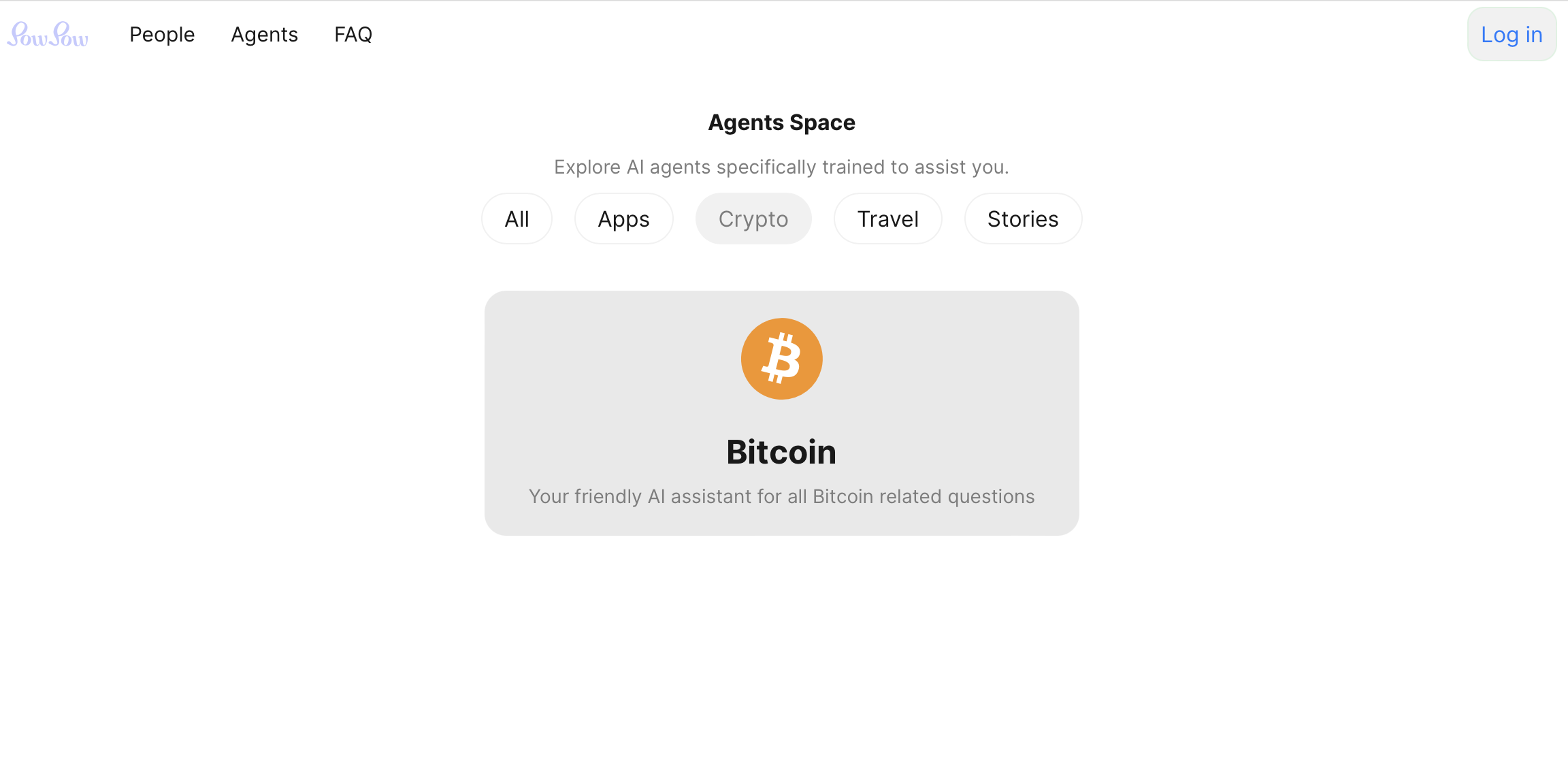Screen dimensions: 1568x757
Task: Go to PowPow home via logo
Action: [x=48, y=35]
